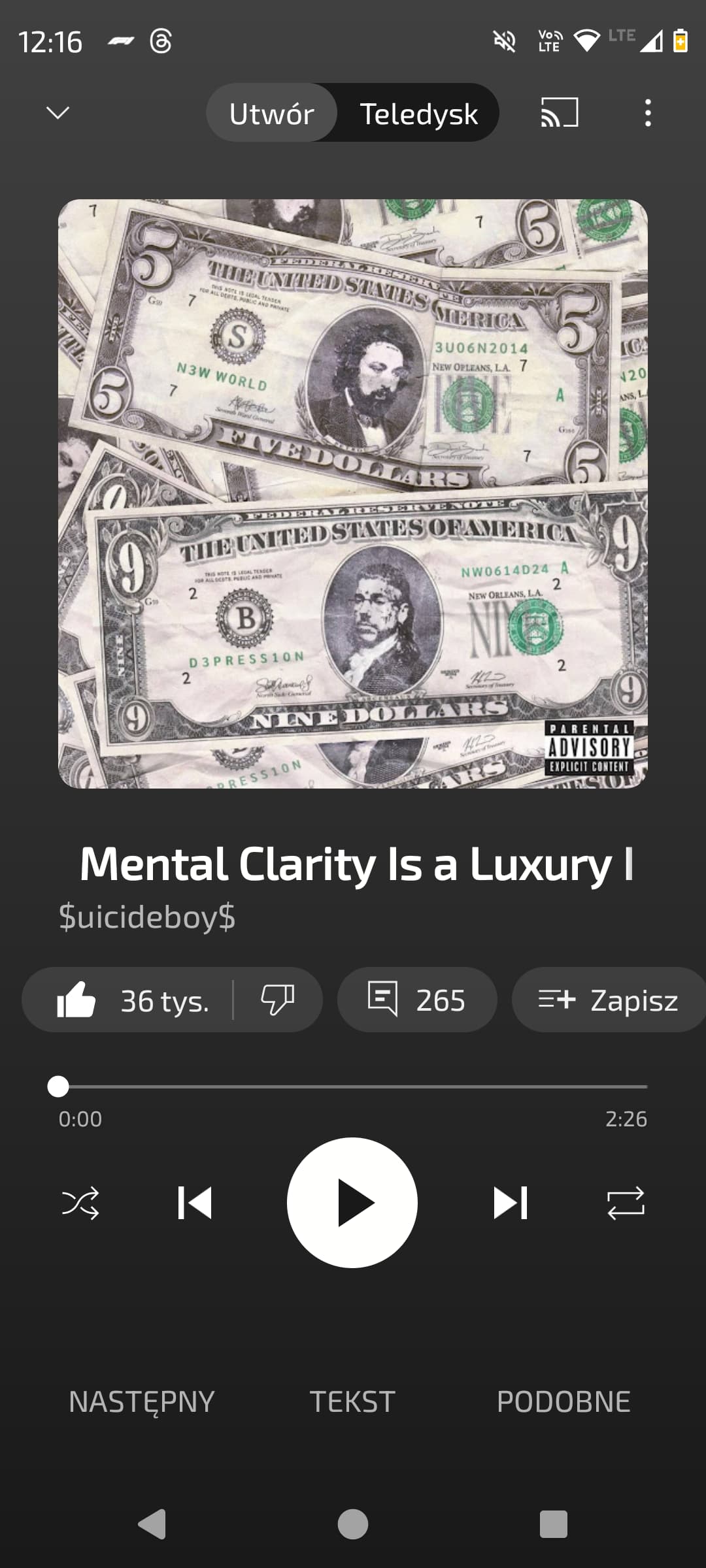This screenshot has width=706, height=1568.
Task: Go to the previous track
Action: (195, 1203)
